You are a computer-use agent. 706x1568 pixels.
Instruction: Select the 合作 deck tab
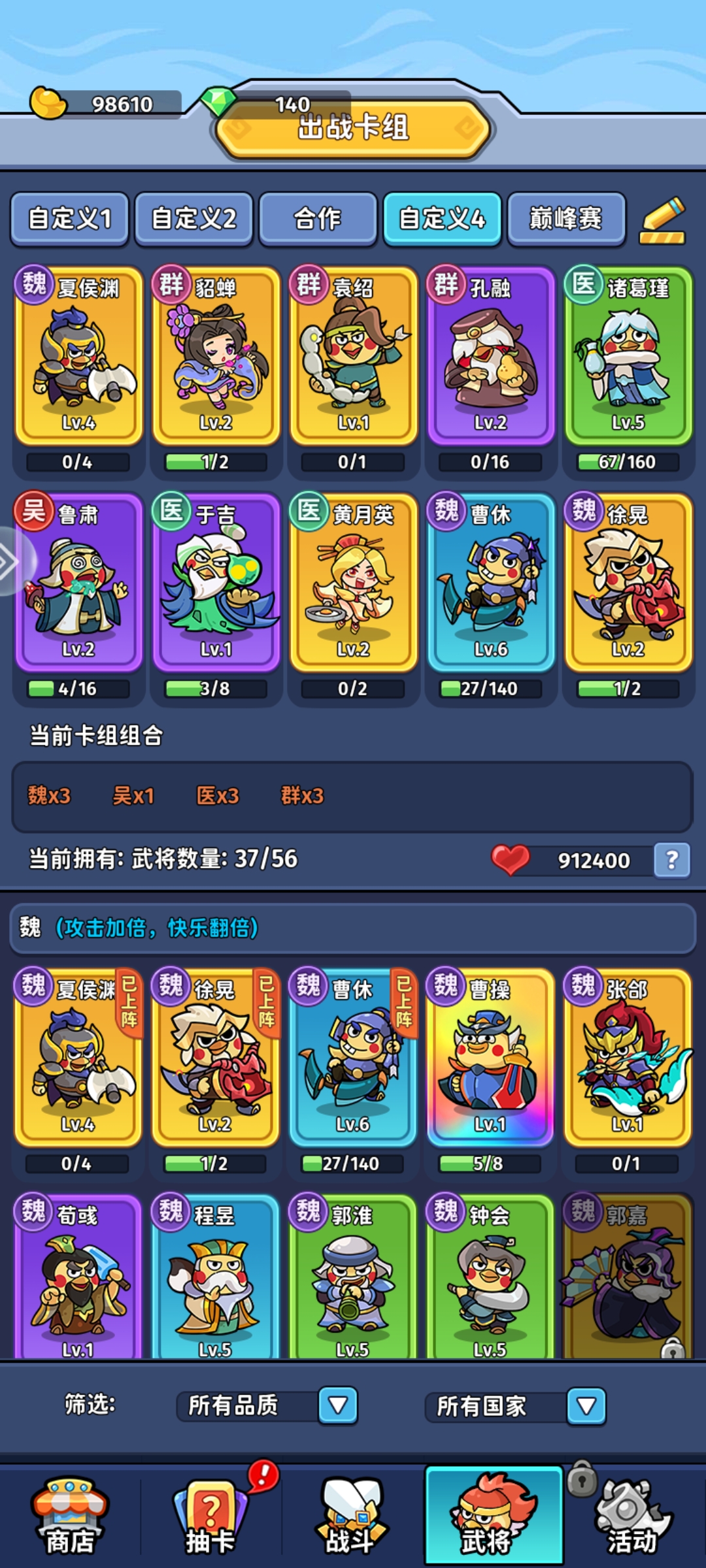[318, 219]
